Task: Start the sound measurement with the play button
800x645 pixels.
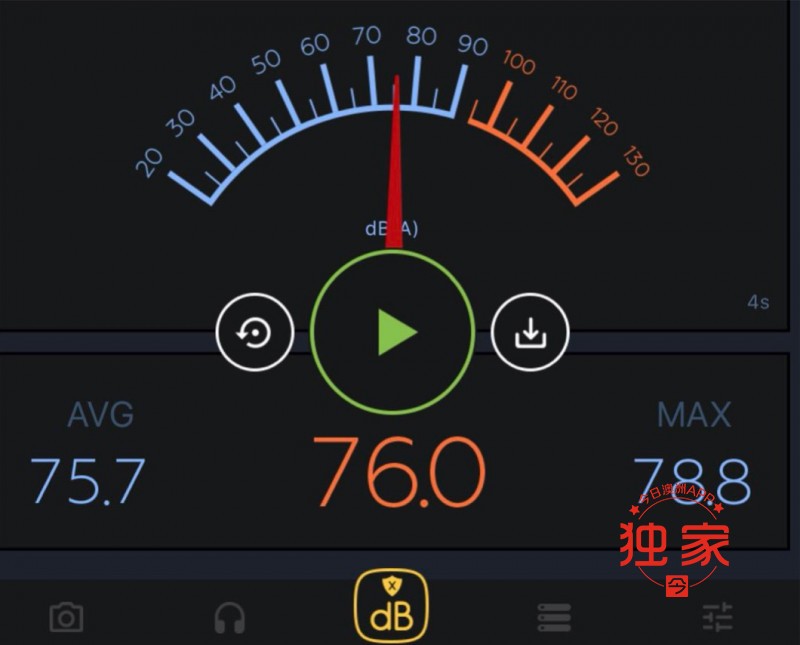Action: pyautogui.click(x=392, y=333)
